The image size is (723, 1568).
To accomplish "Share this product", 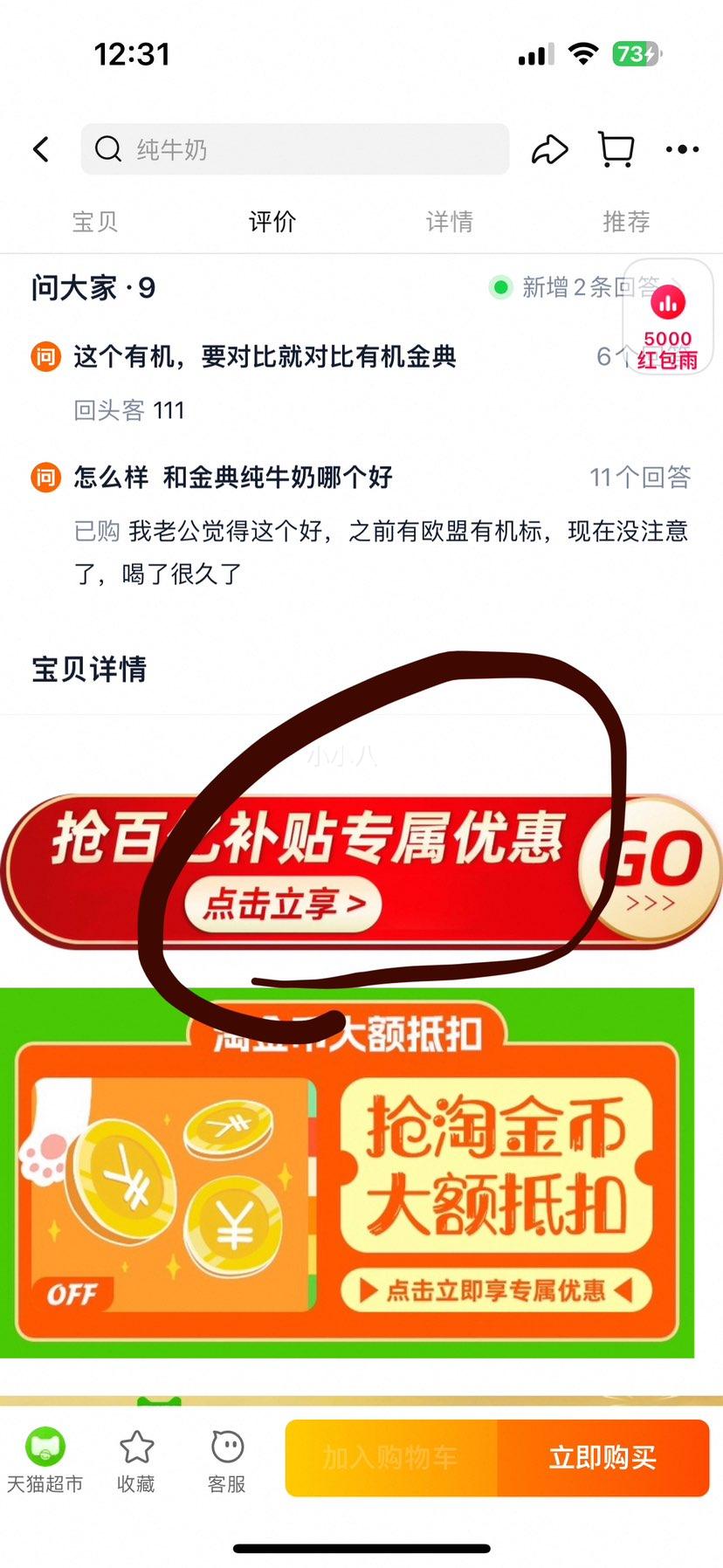I will (549, 149).
